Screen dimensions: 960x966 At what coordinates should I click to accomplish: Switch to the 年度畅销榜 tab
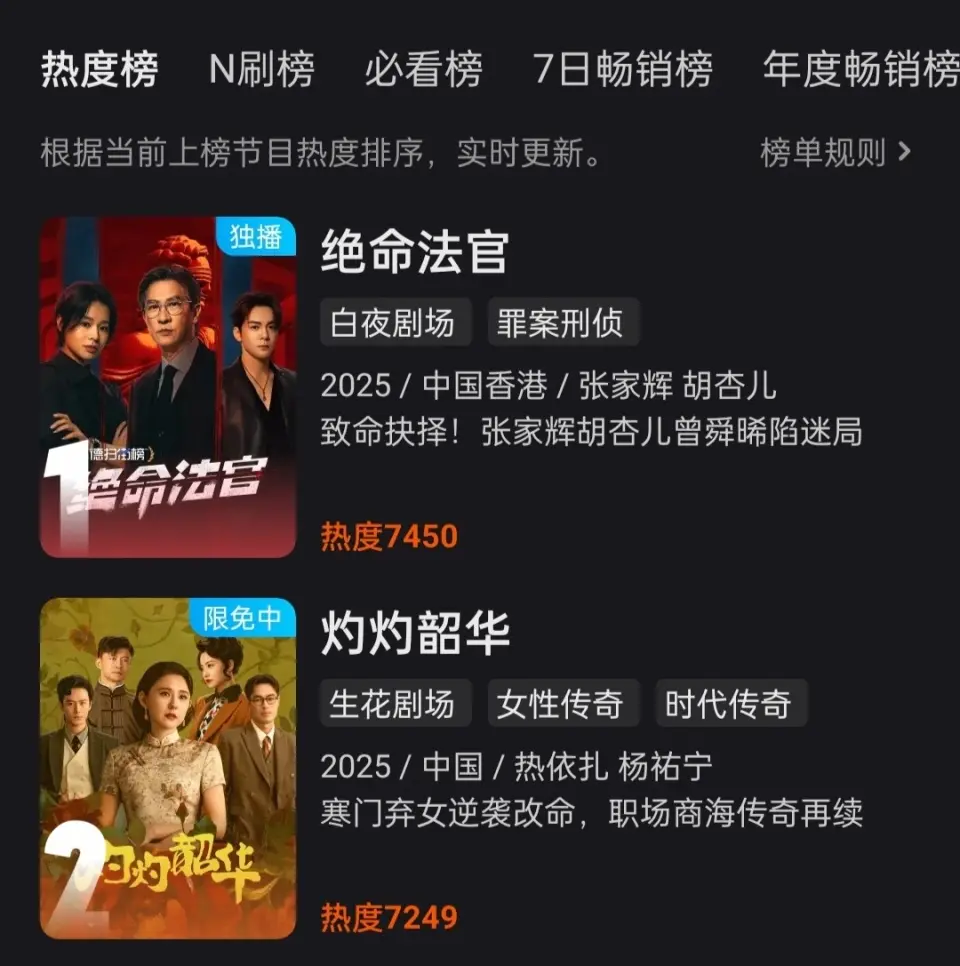860,70
